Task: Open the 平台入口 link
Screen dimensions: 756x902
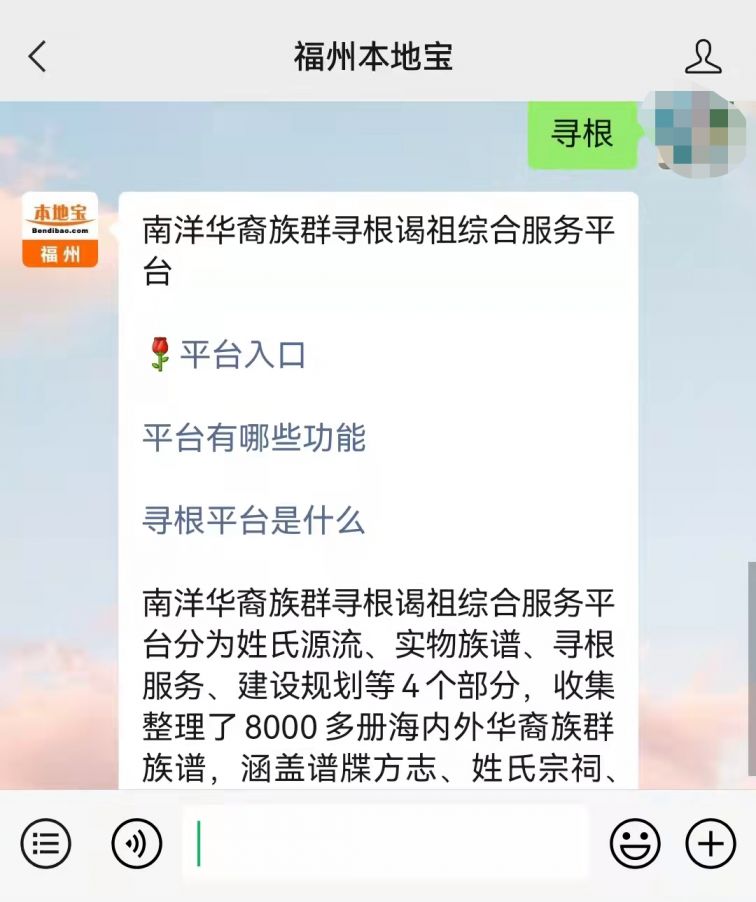Action: click(x=242, y=355)
